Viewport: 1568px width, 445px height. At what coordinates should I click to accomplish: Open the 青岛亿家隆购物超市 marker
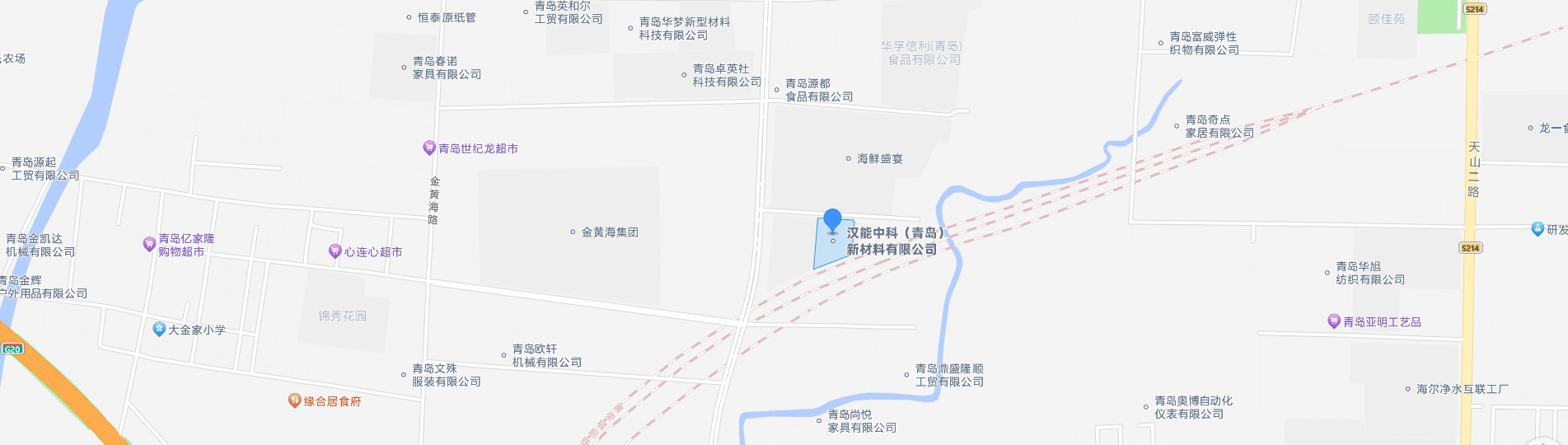coord(149,244)
